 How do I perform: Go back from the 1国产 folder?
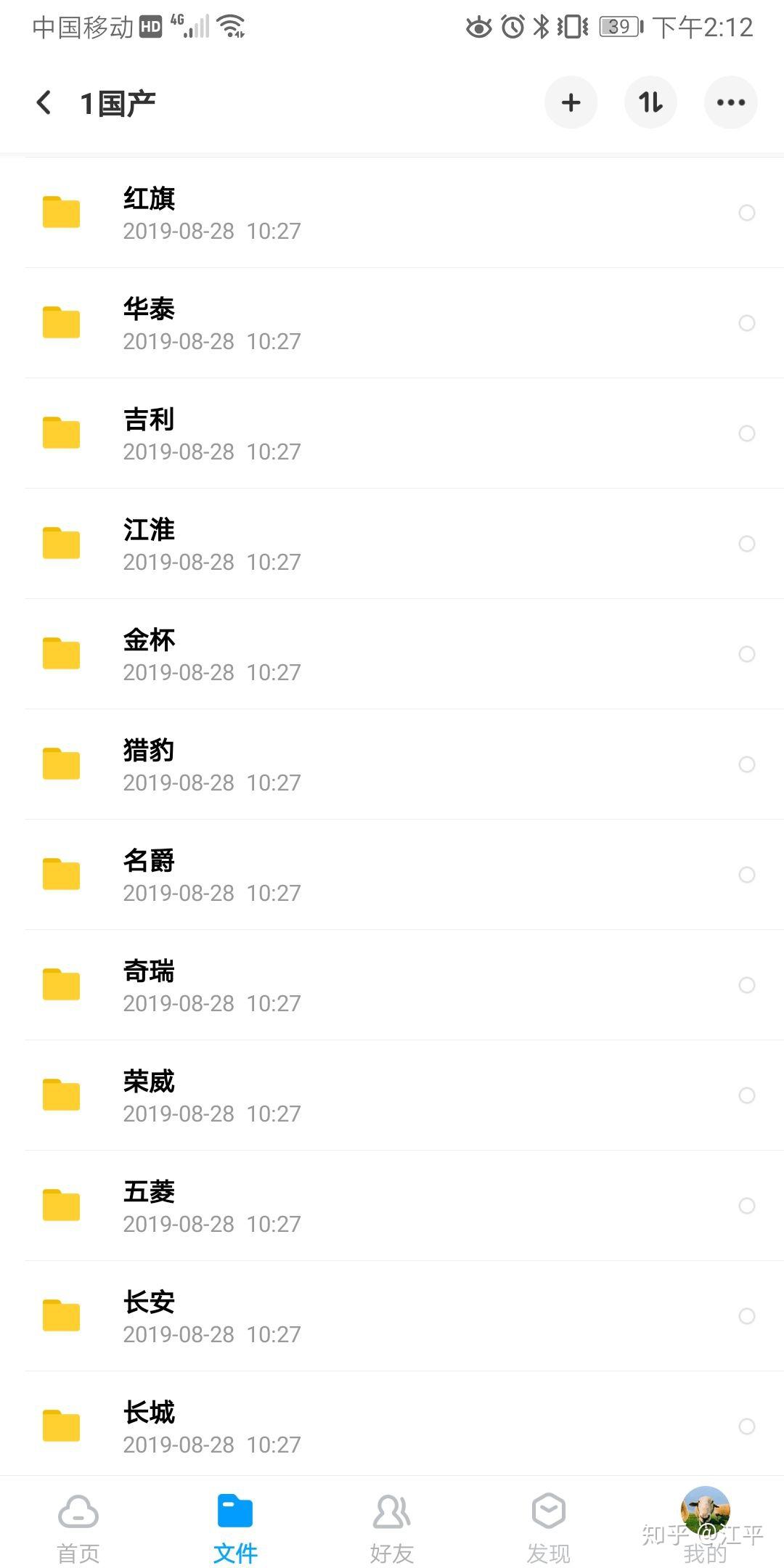[x=44, y=102]
